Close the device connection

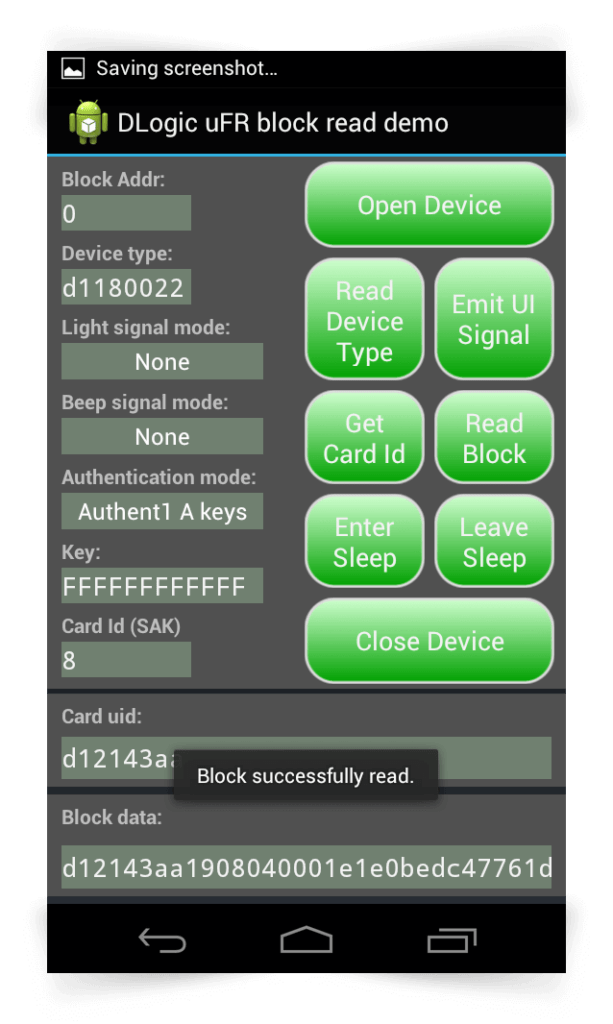pos(429,641)
